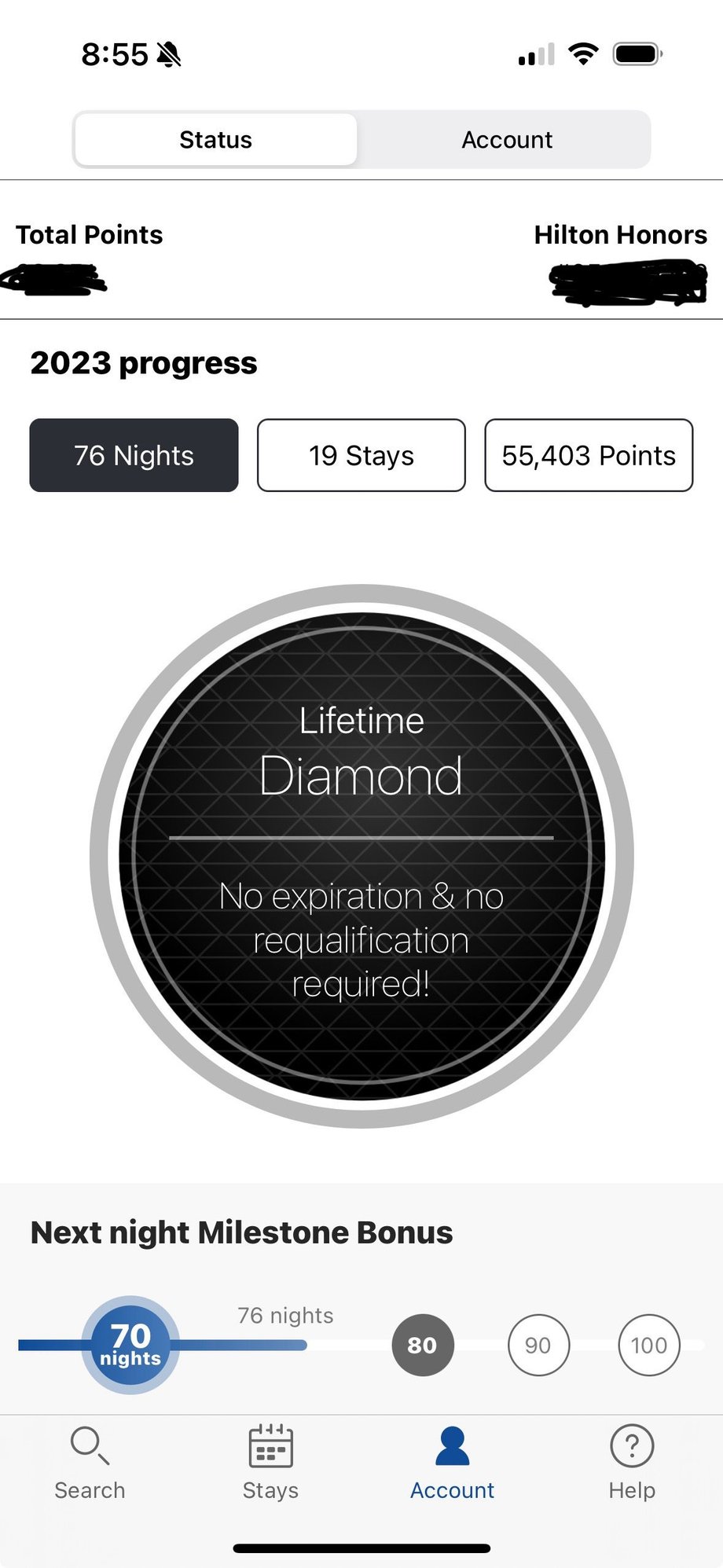Show progress by 19 Stays

coord(361,456)
